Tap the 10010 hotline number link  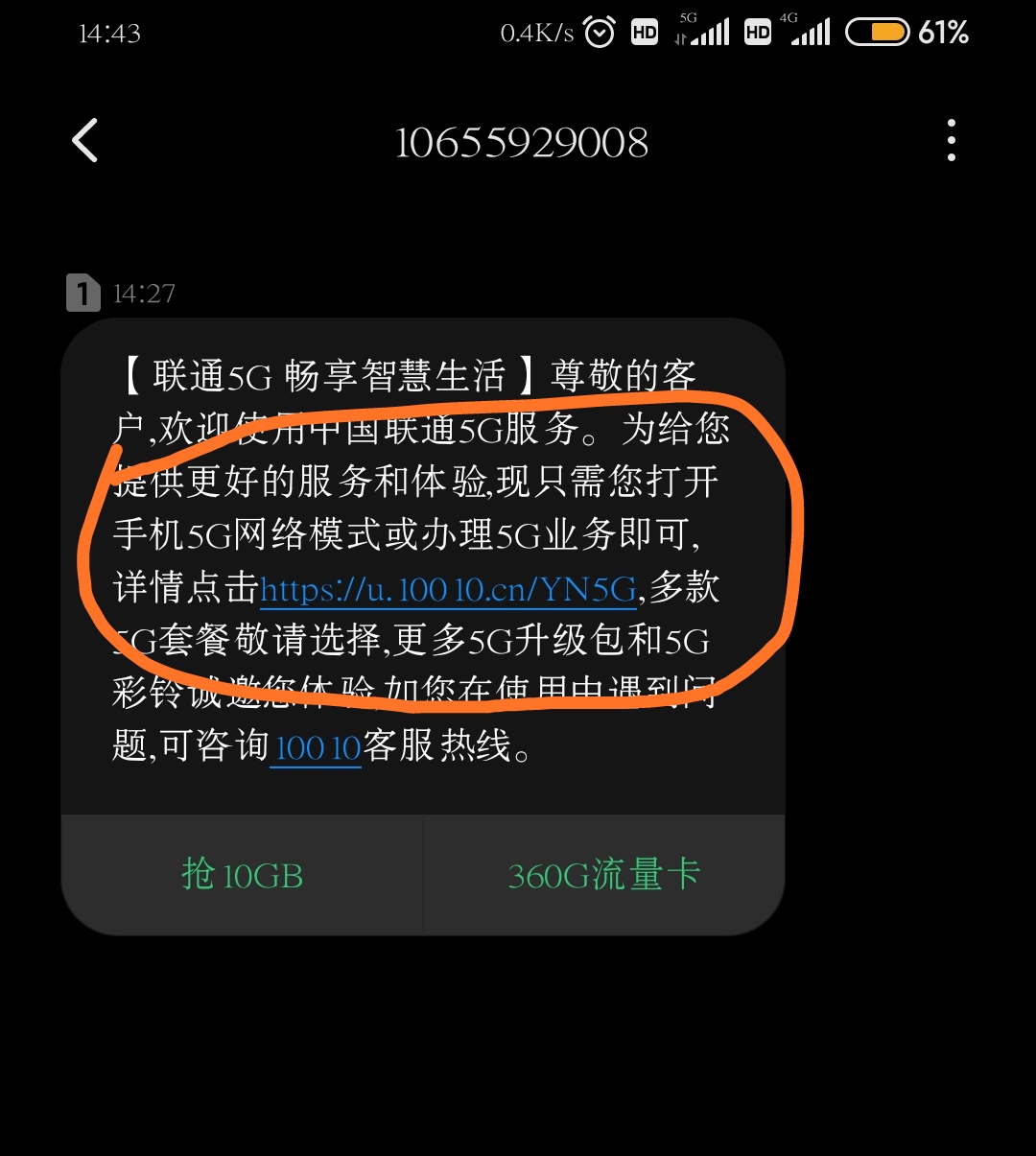point(318,747)
